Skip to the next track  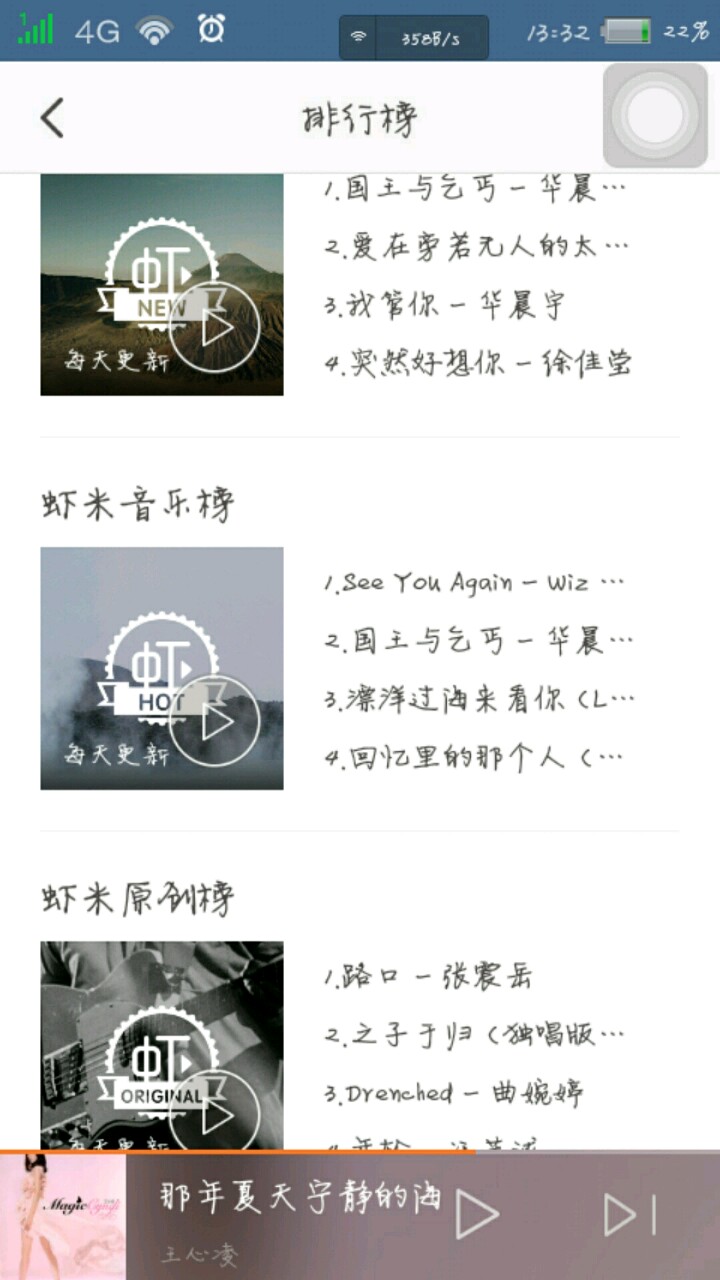point(630,1215)
